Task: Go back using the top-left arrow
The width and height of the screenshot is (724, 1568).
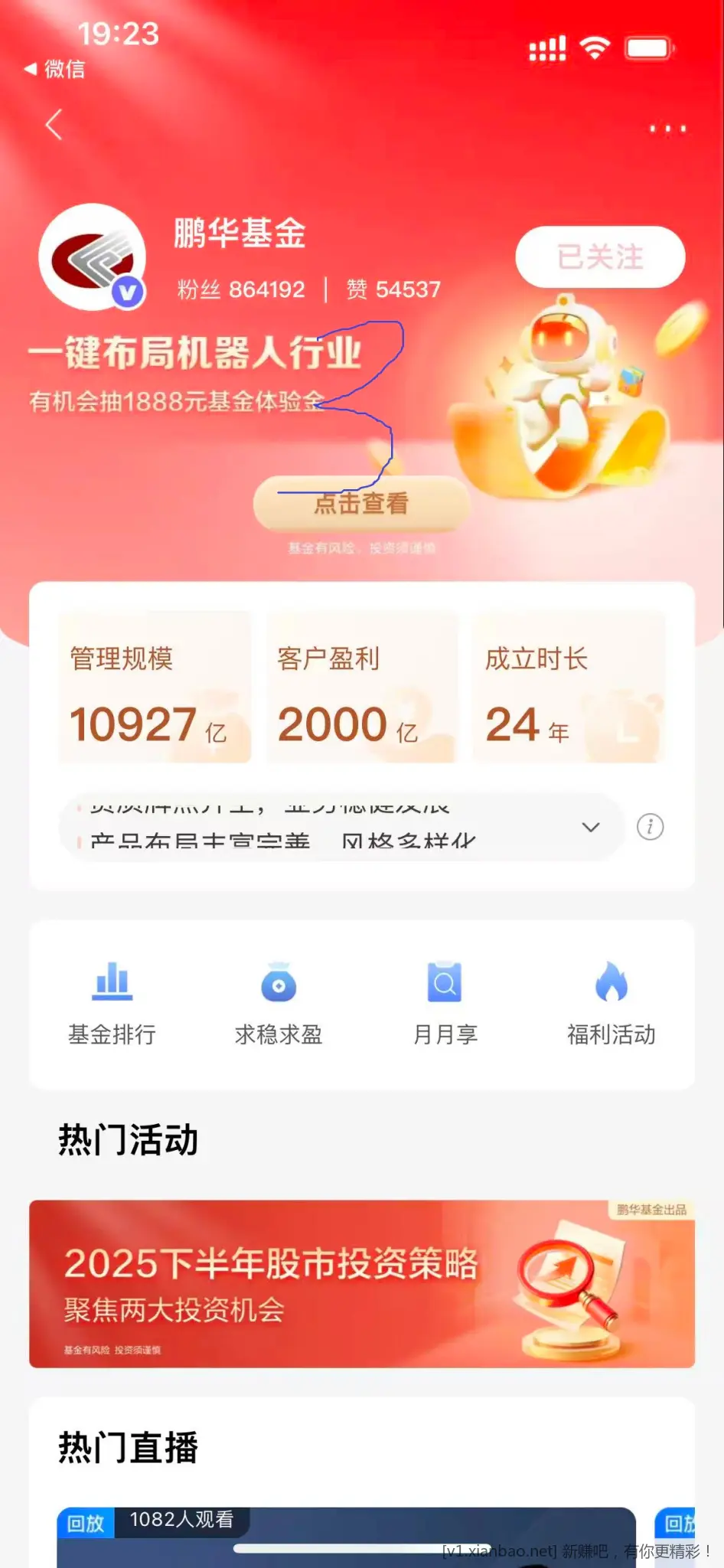Action: (54, 125)
